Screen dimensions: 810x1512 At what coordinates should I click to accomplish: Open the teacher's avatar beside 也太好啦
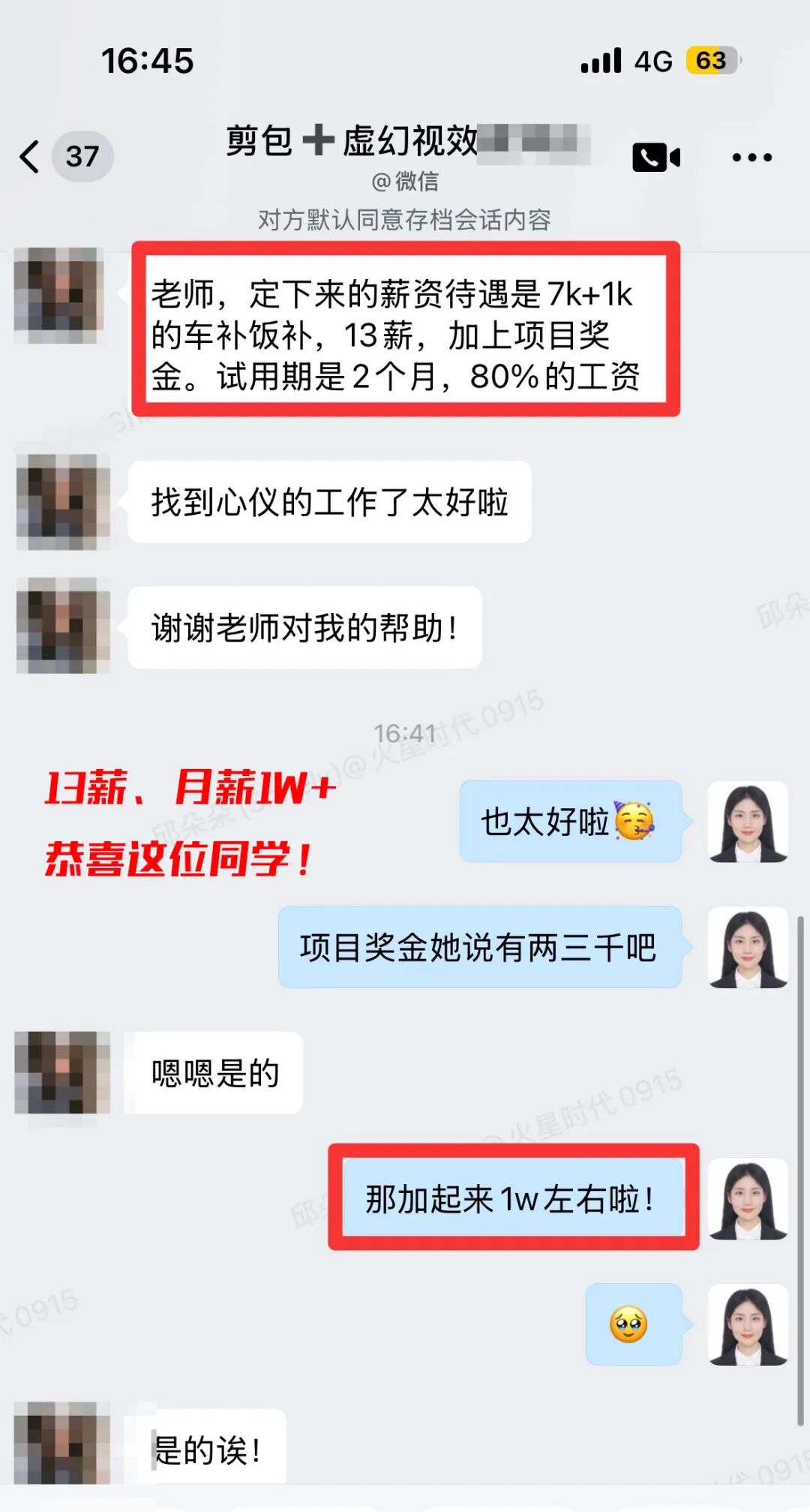coord(748,822)
